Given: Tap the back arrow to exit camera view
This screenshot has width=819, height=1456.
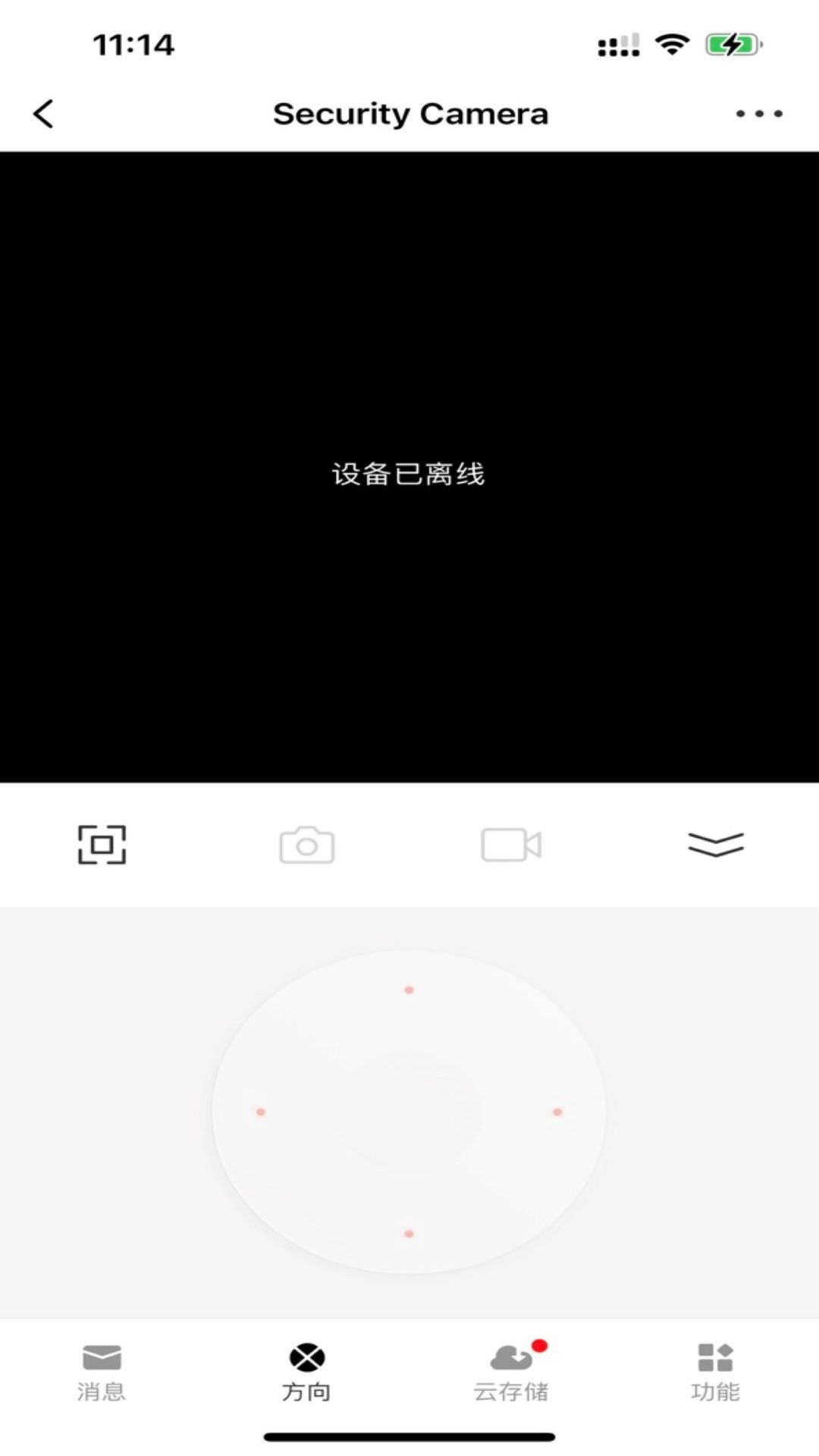Looking at the screenshot, I should (x=43, y=113).
